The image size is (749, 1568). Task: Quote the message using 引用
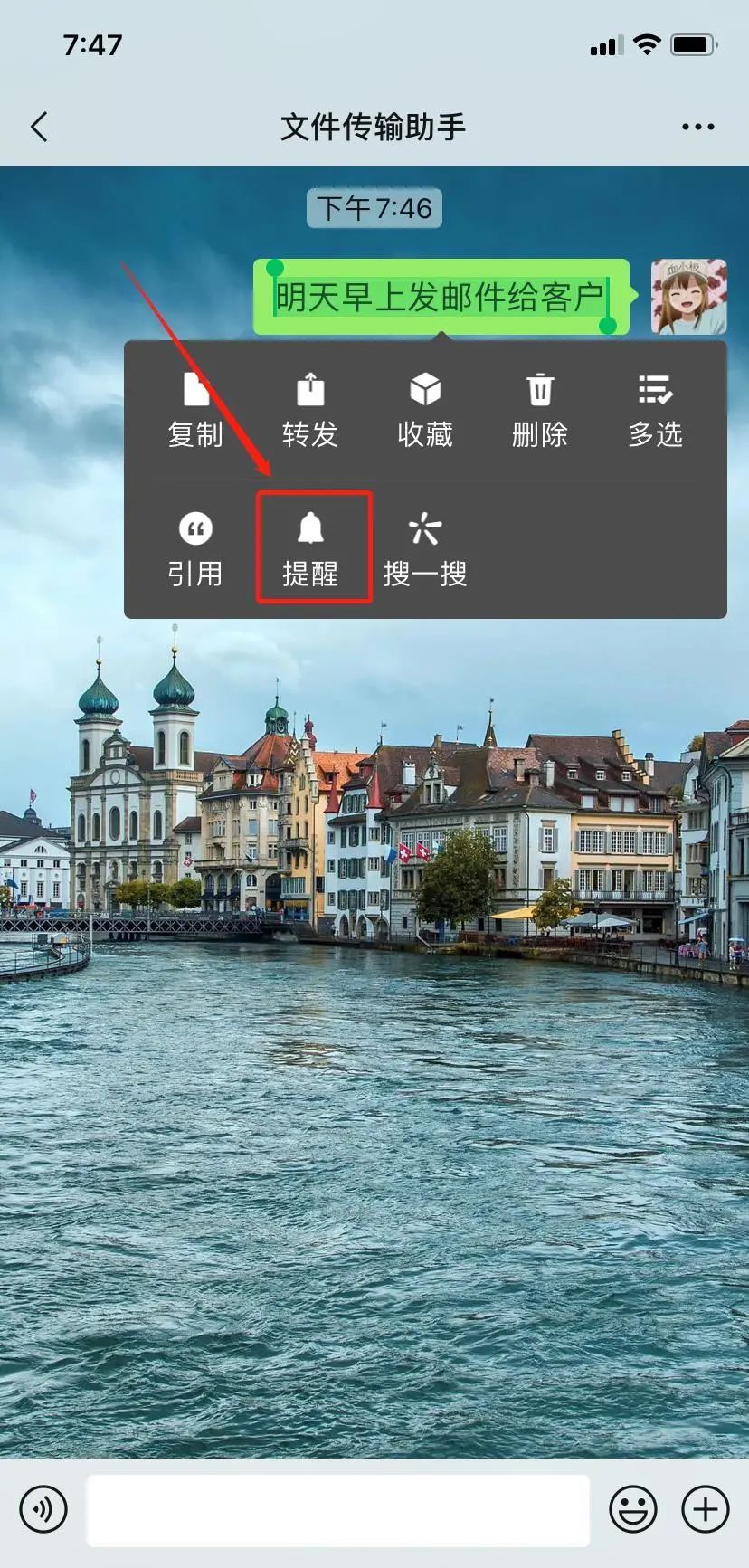(195, 549)
